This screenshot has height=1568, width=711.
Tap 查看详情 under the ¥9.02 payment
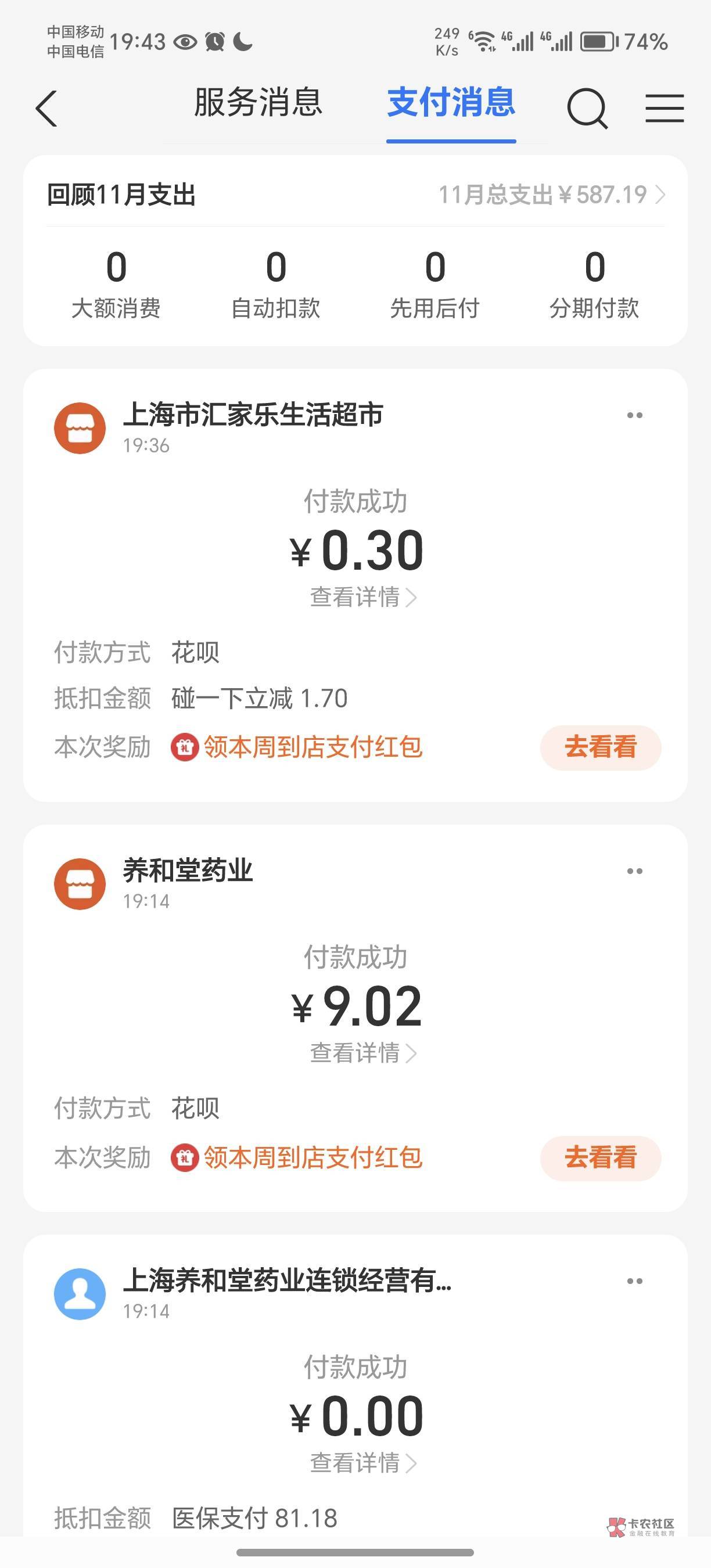pos(364,1053)
